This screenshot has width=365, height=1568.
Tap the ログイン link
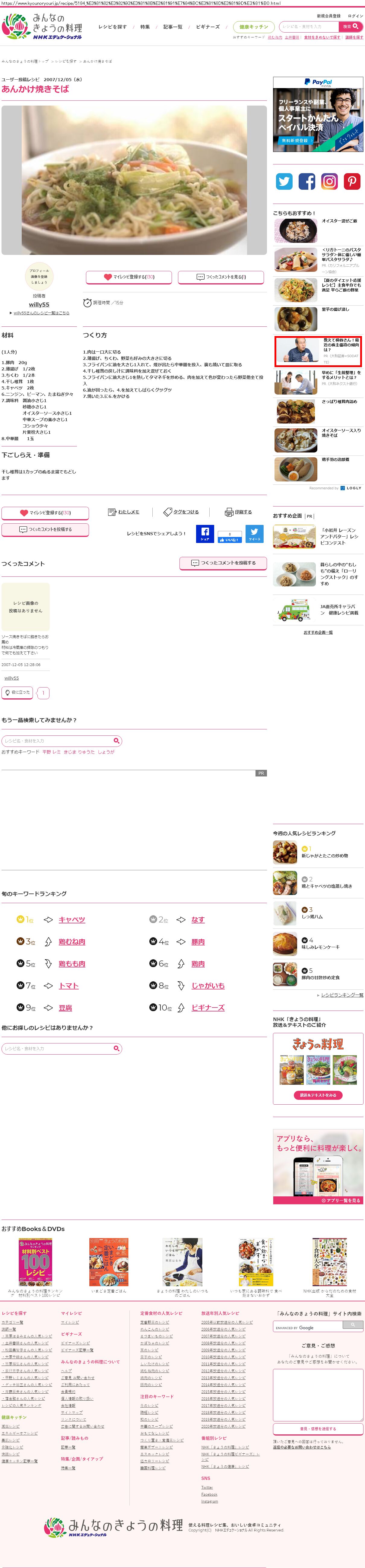(x=355, y=16)
